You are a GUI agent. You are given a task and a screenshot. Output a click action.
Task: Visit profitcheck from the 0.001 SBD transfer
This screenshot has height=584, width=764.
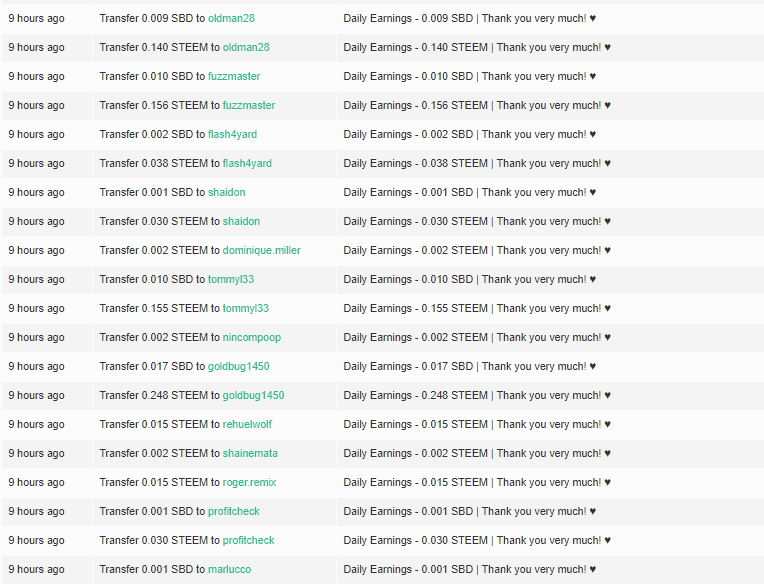pyautogui.click(x=234, y=511)
